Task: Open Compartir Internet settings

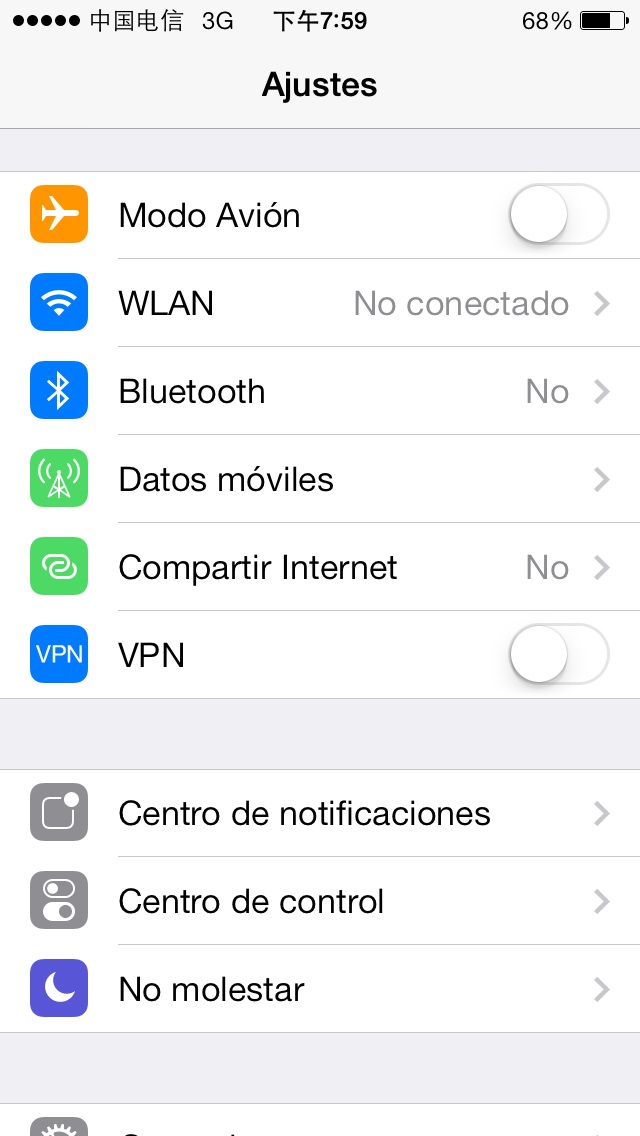Action: point(320,567)
